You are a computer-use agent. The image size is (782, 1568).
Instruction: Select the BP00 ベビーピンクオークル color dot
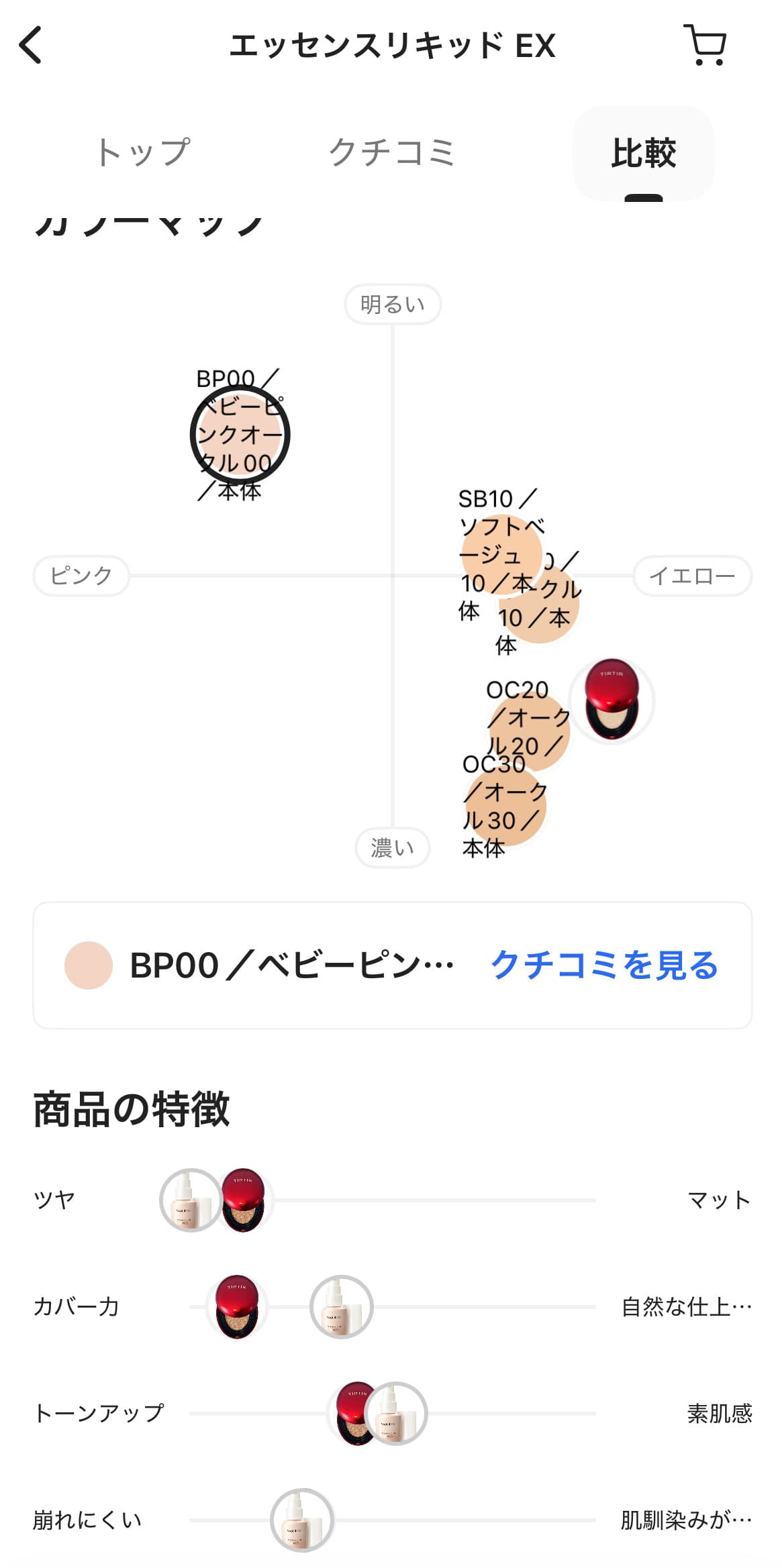240,435
